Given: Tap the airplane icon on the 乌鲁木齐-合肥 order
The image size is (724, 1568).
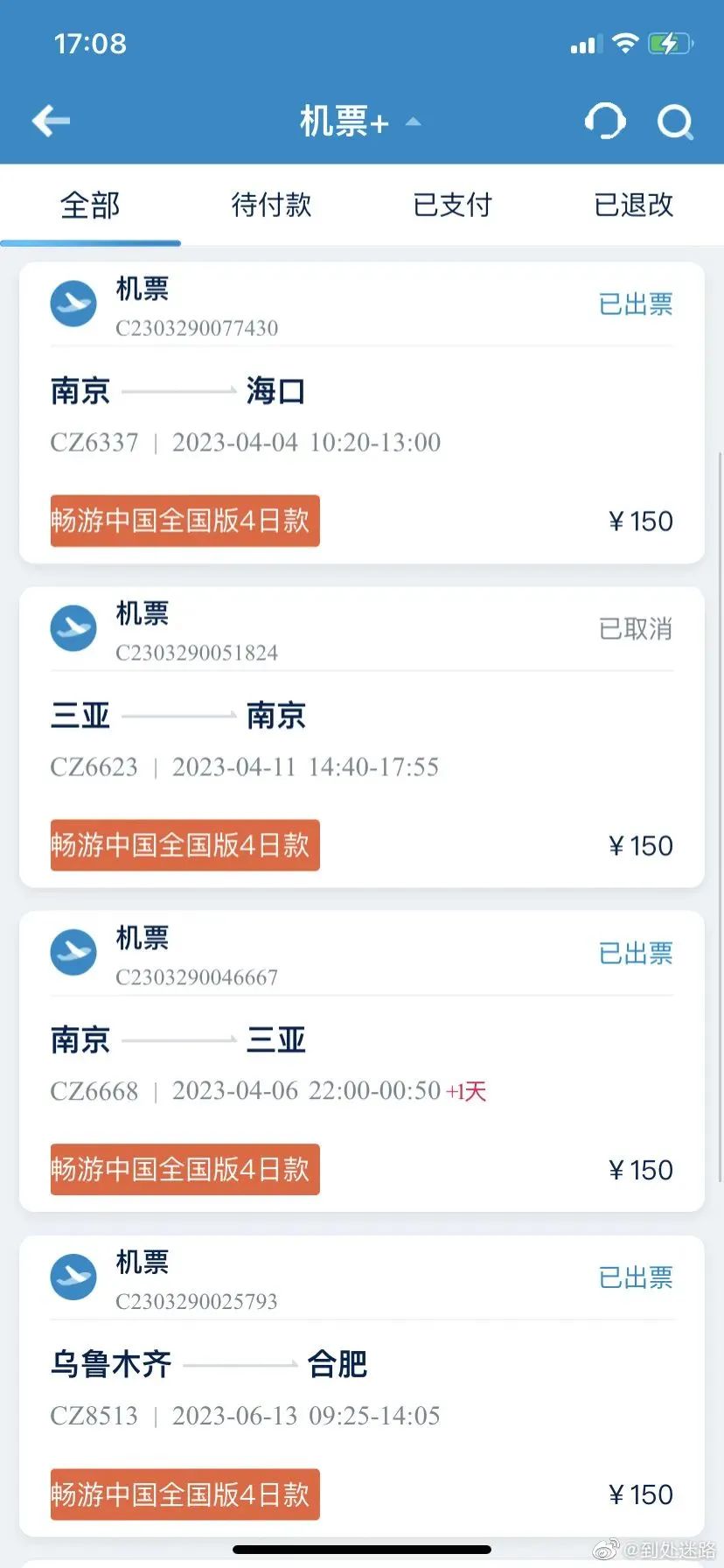Looking at the screenshot, I should point(73,1277).
